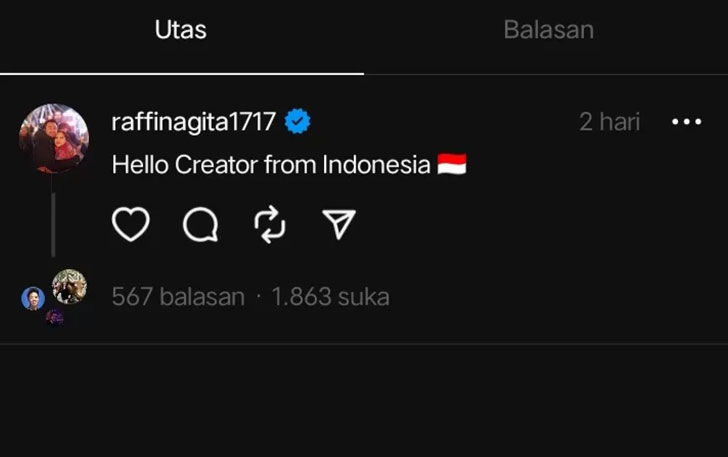
Task: Open the raffinagita1717 profile picture
Action: (x=54, y=138)
